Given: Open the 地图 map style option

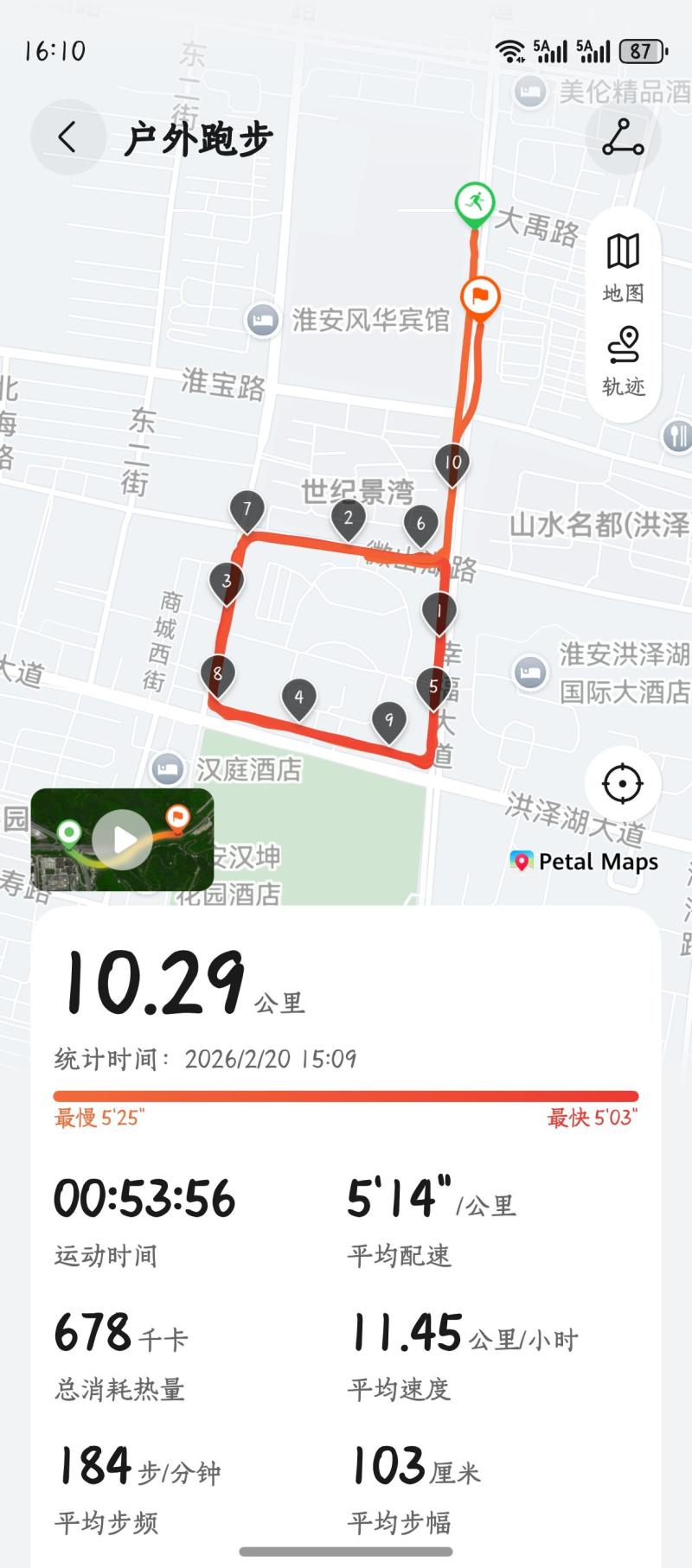Looking at the screenshot, I should coord(623,268).
